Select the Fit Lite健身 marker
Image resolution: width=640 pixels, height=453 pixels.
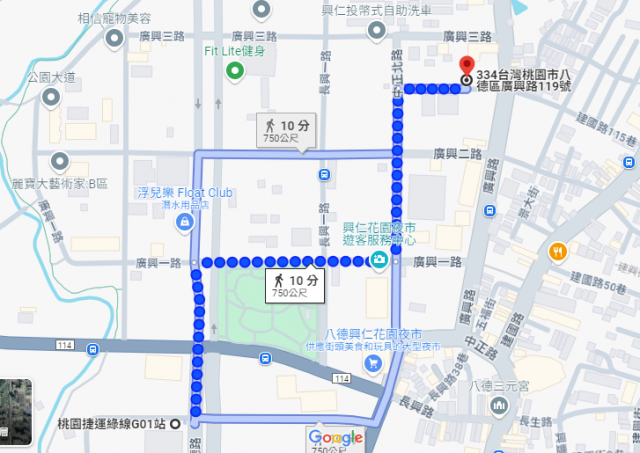point(234,70)
